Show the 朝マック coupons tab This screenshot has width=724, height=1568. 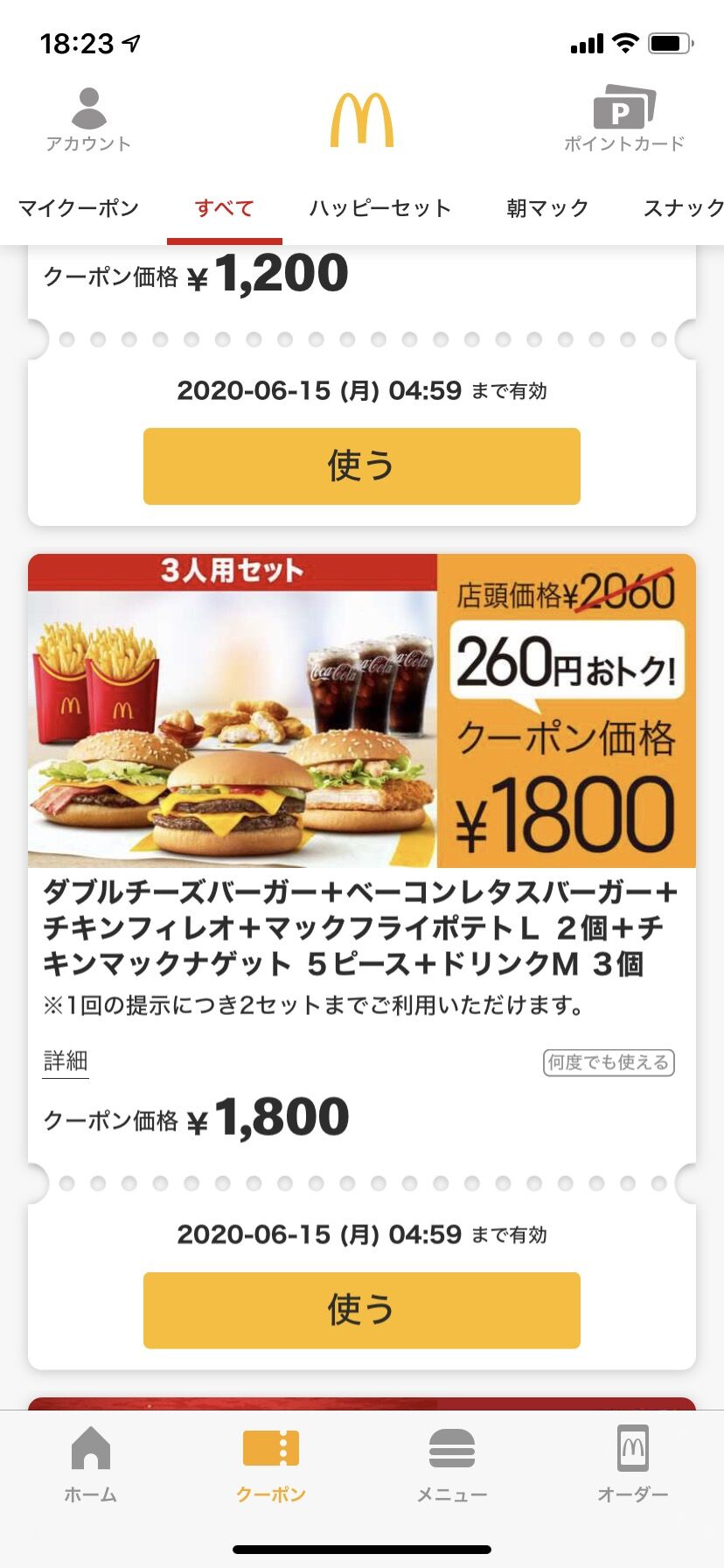pos(547,208)
